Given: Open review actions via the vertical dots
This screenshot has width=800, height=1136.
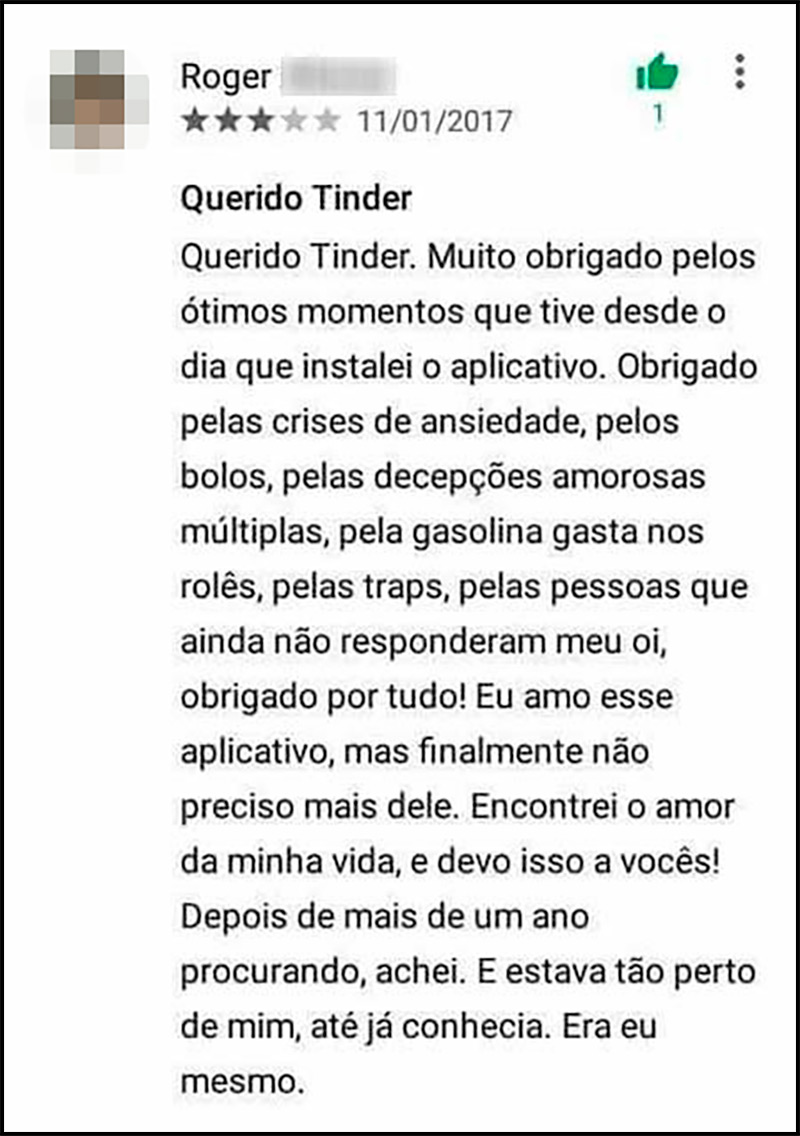Looking at the screenshot, I should click(x=740, y=73).
